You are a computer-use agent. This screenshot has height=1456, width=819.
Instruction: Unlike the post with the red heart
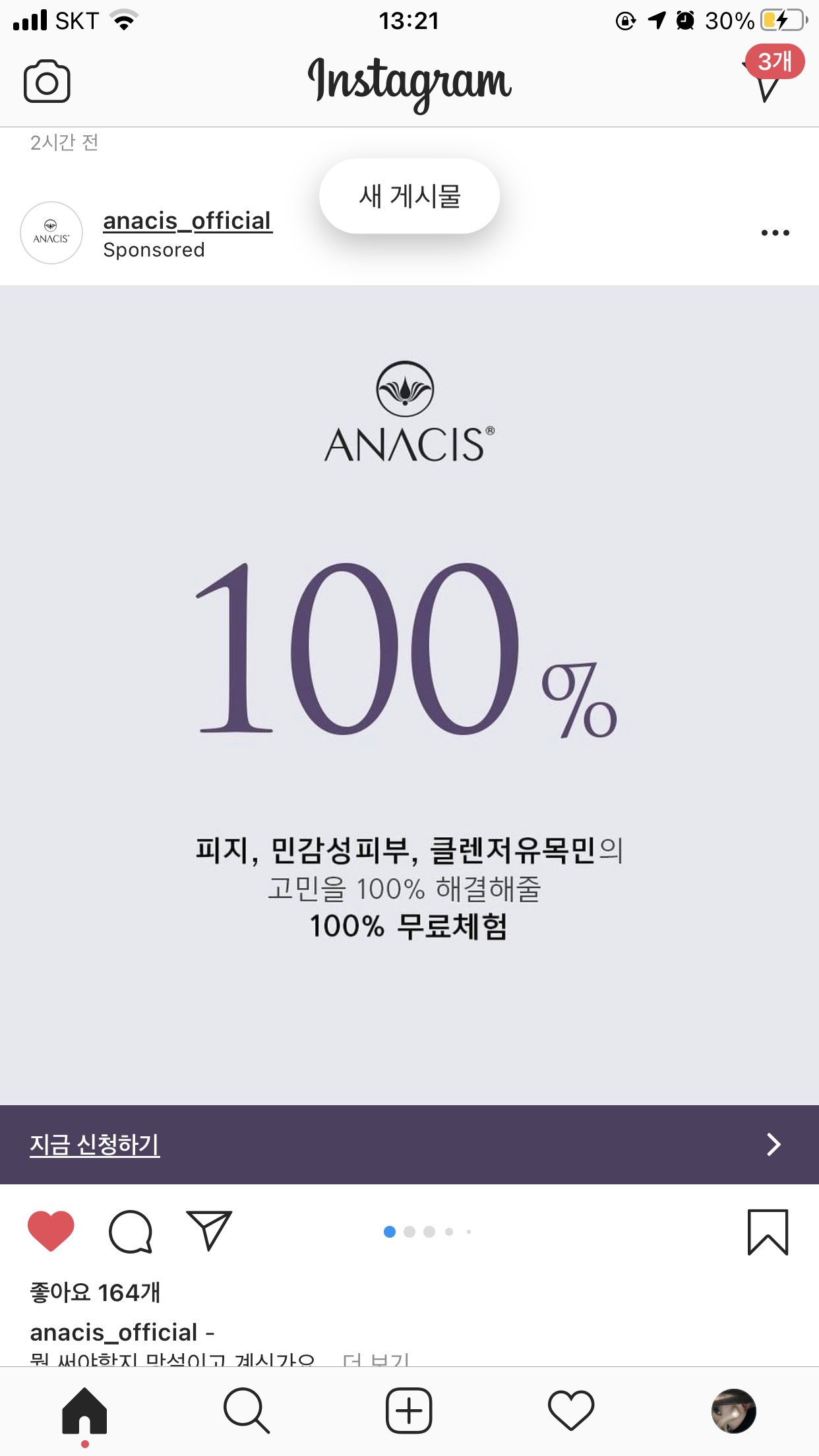[x=51, y=1231]
